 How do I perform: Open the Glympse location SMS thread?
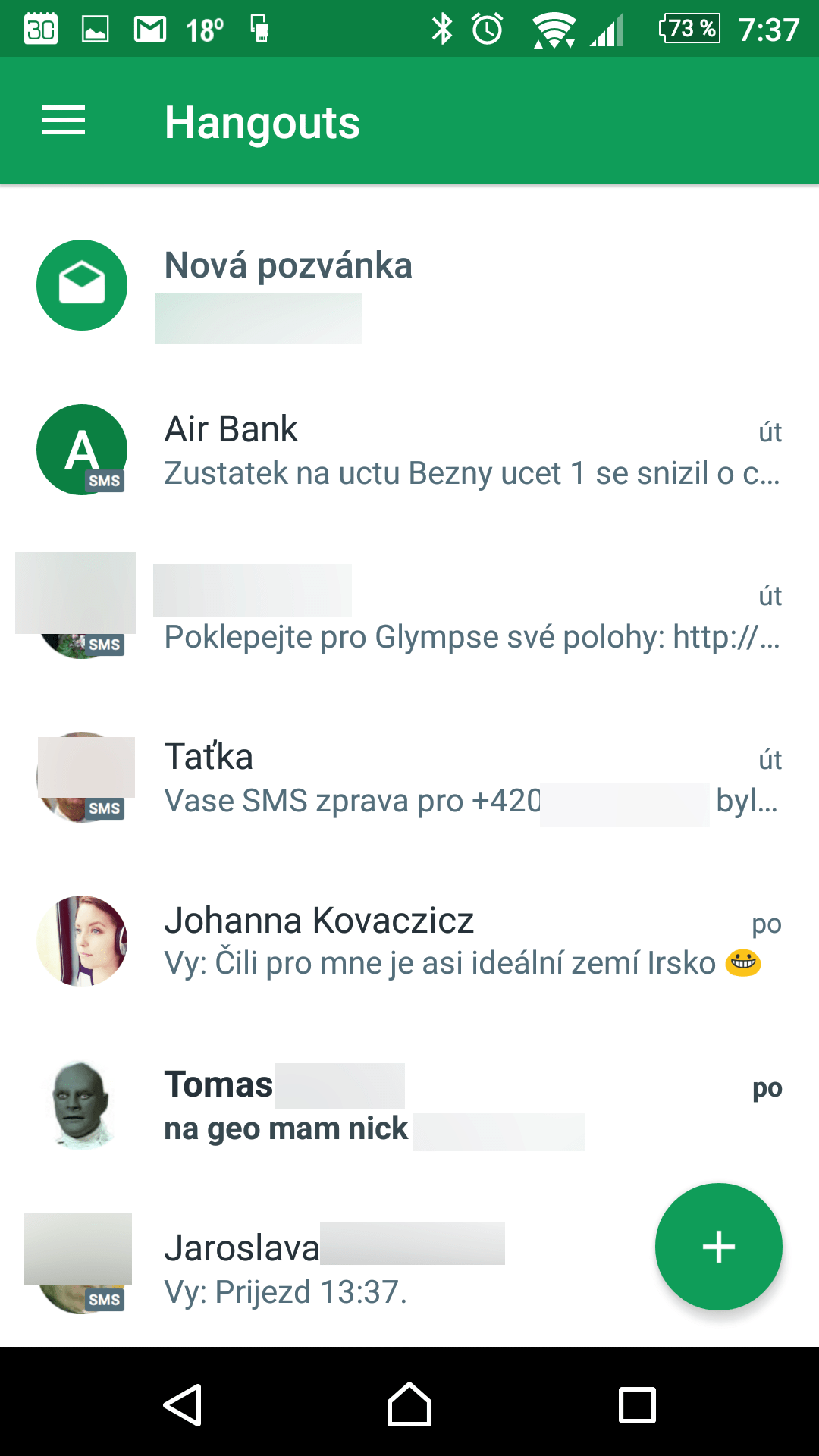tap(455, 616)
